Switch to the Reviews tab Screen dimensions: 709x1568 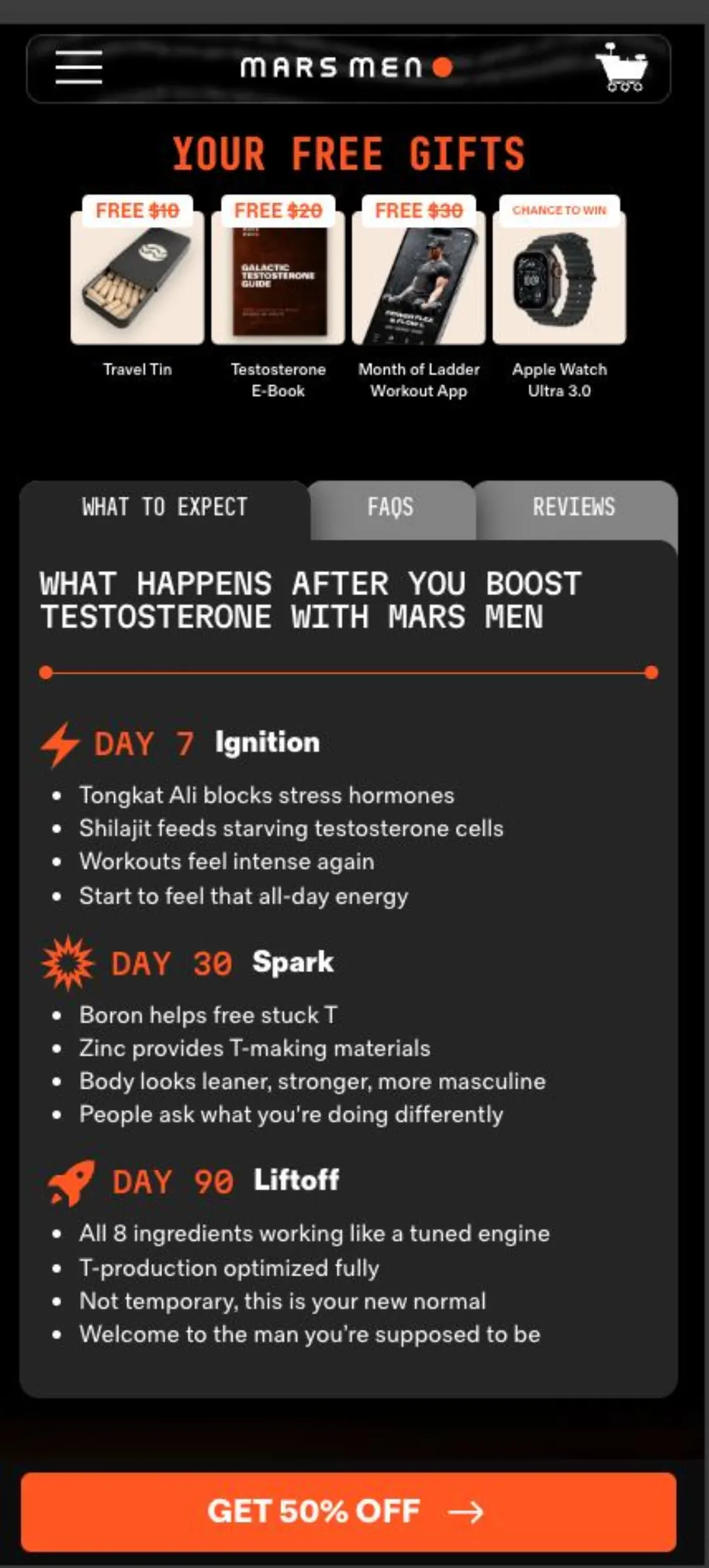click(x=574, y=507)
